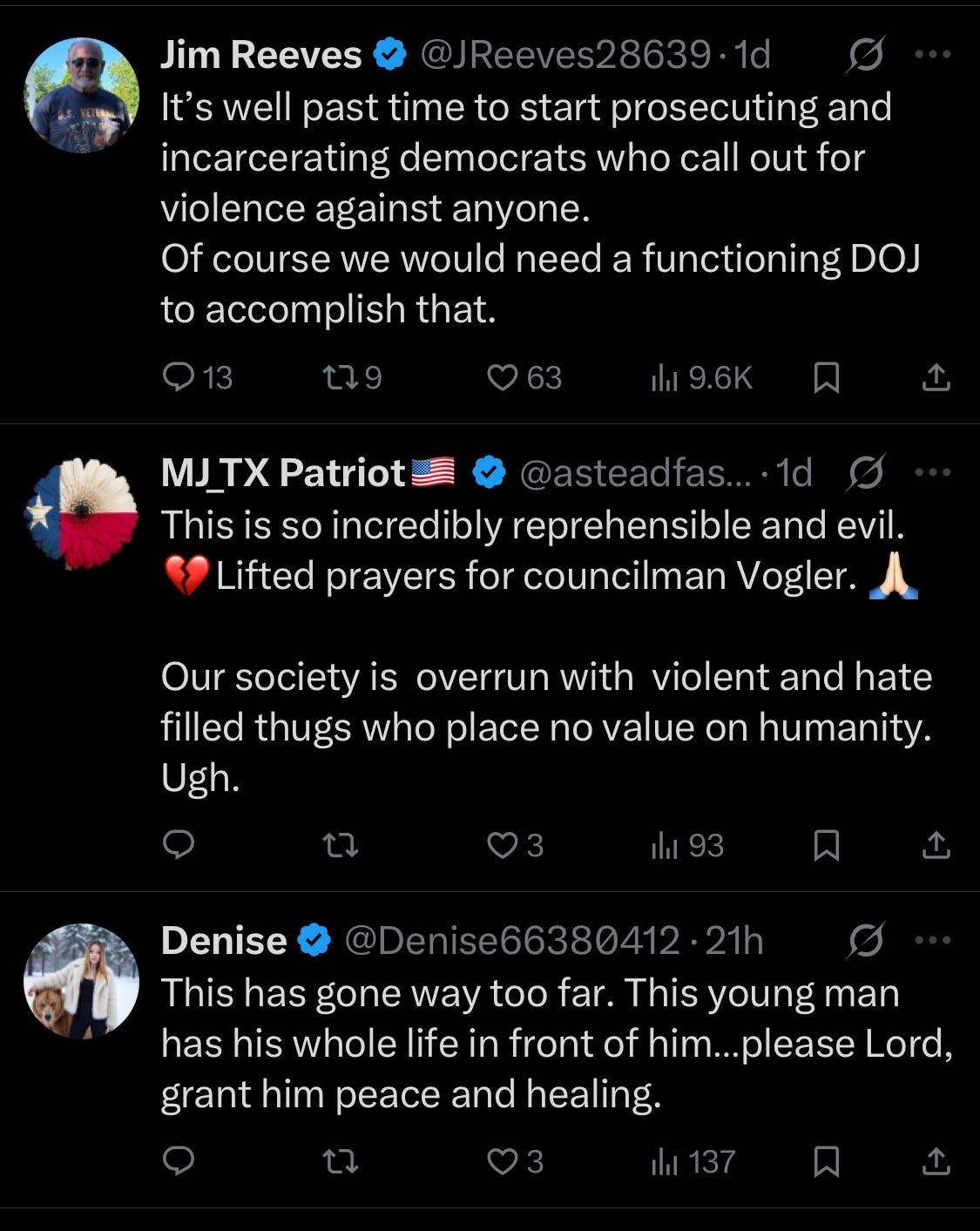Screen dimensions: 980x1231
Task: Open overflow menu on MJ_TX Patriot's post
Action: (x=933, y=472)
